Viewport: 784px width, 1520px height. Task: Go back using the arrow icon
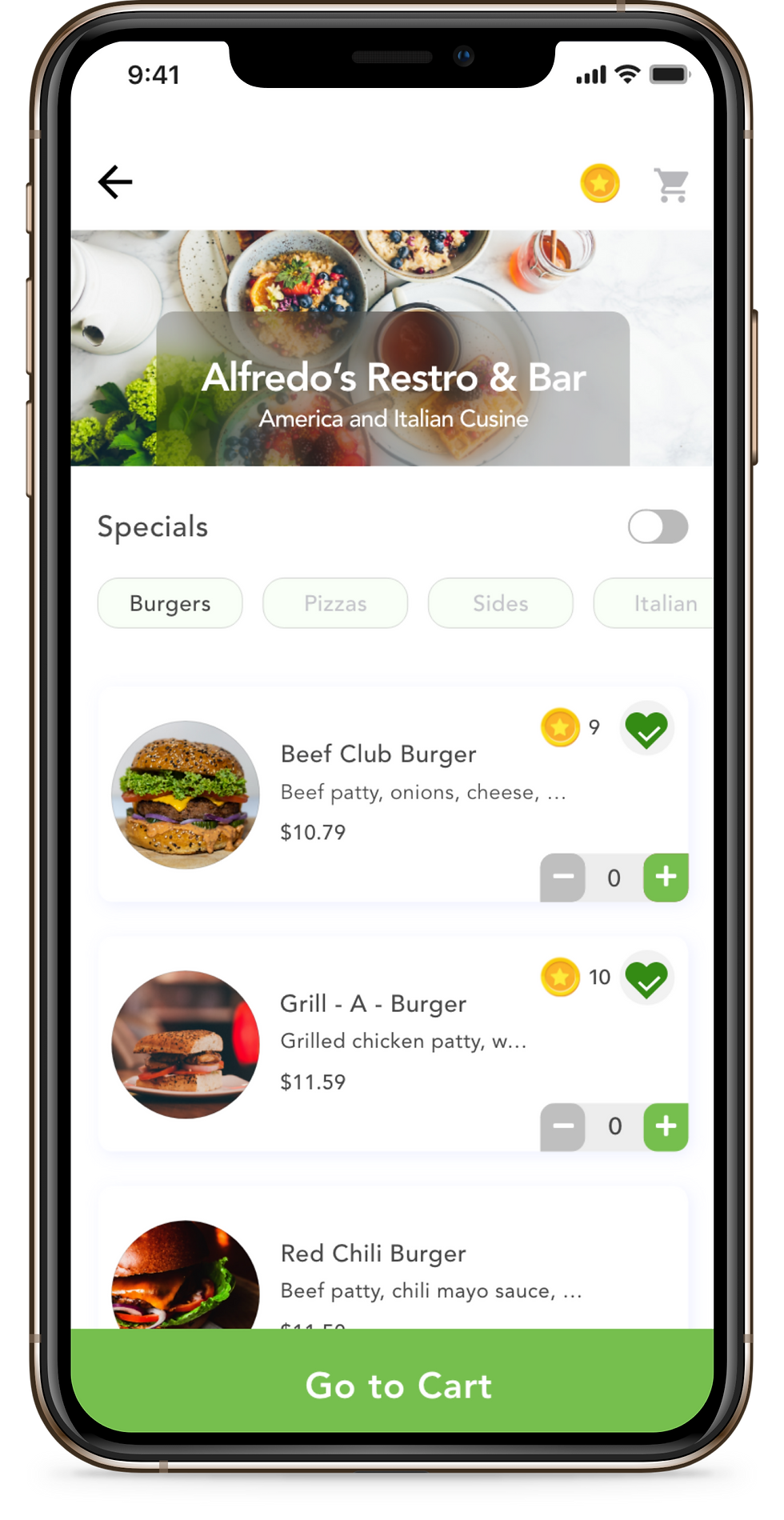pos(115,182)
